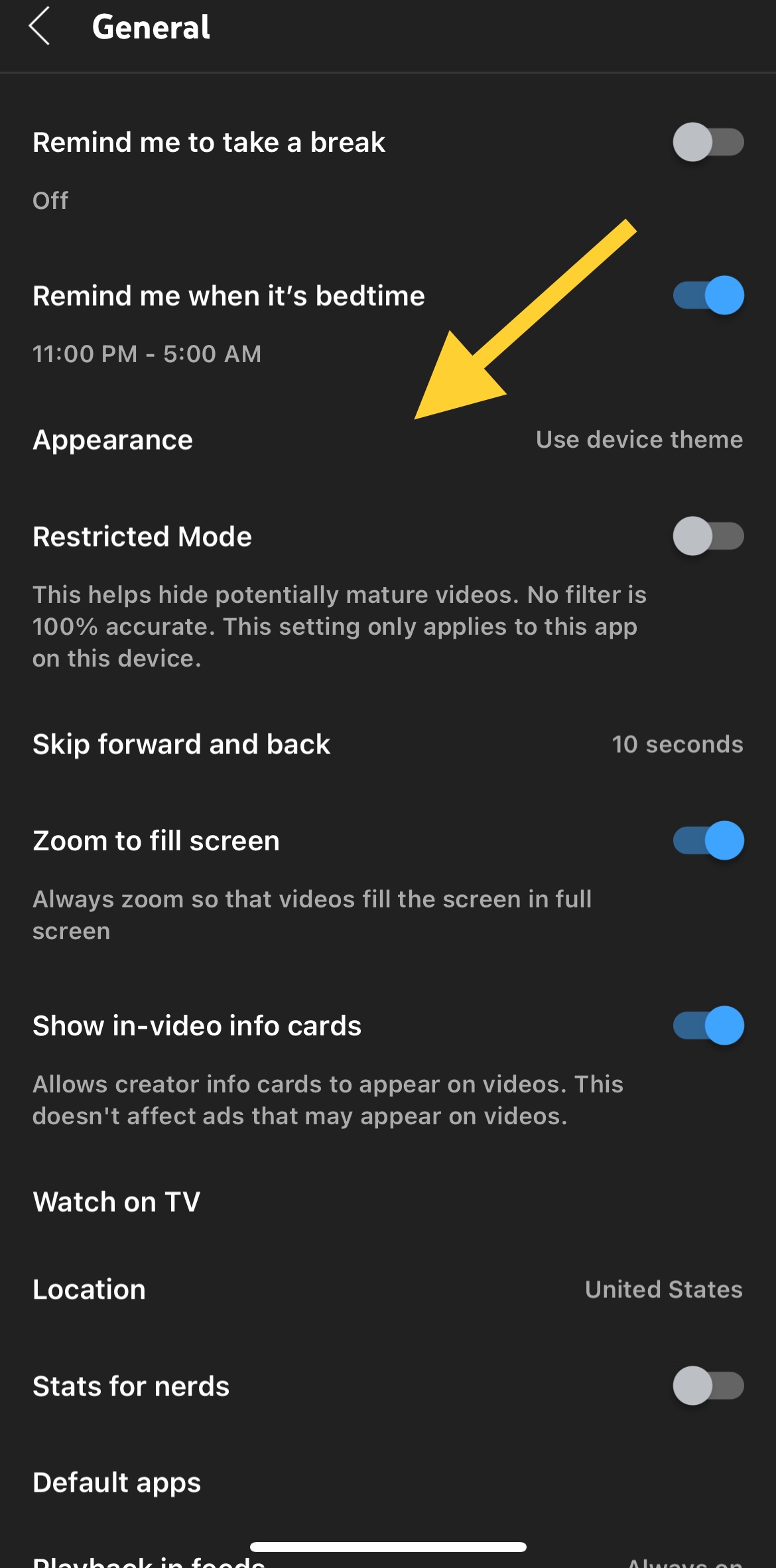The image size is (776, 1568).
Task: Turn on Restricted Mode
Action: [708, 536]
